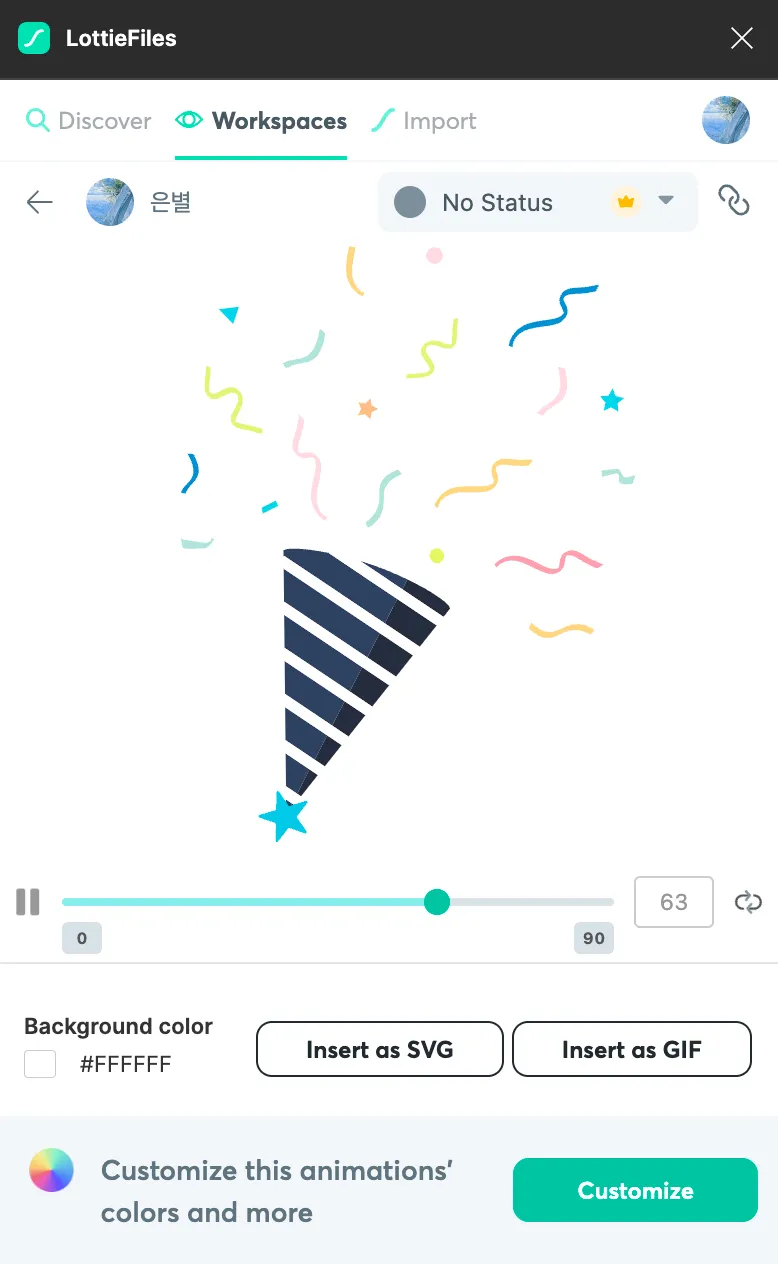Insert the animation as SVG
Screen dimensions: 778x1264
[x=379, y=1049]
